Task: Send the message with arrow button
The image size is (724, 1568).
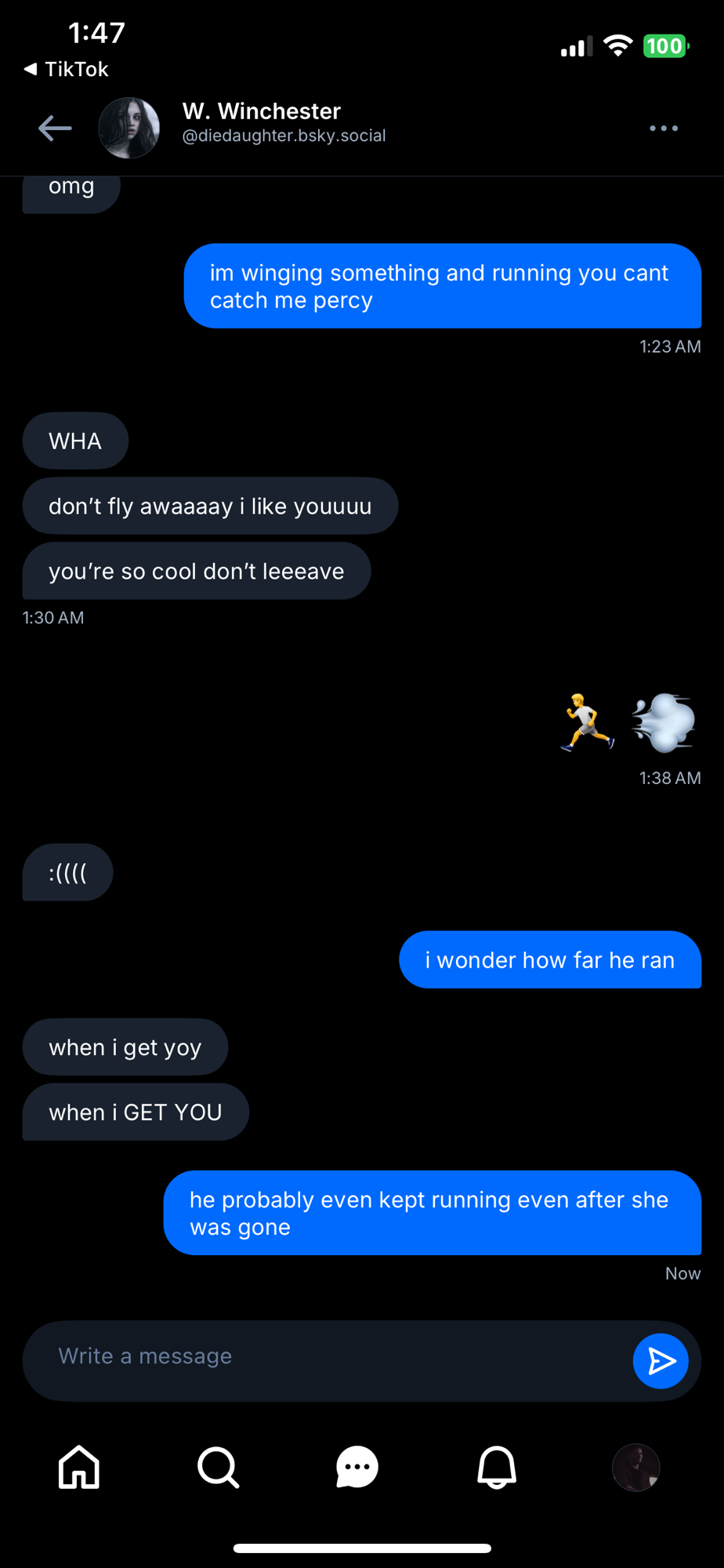Action: coord(660,1360)
